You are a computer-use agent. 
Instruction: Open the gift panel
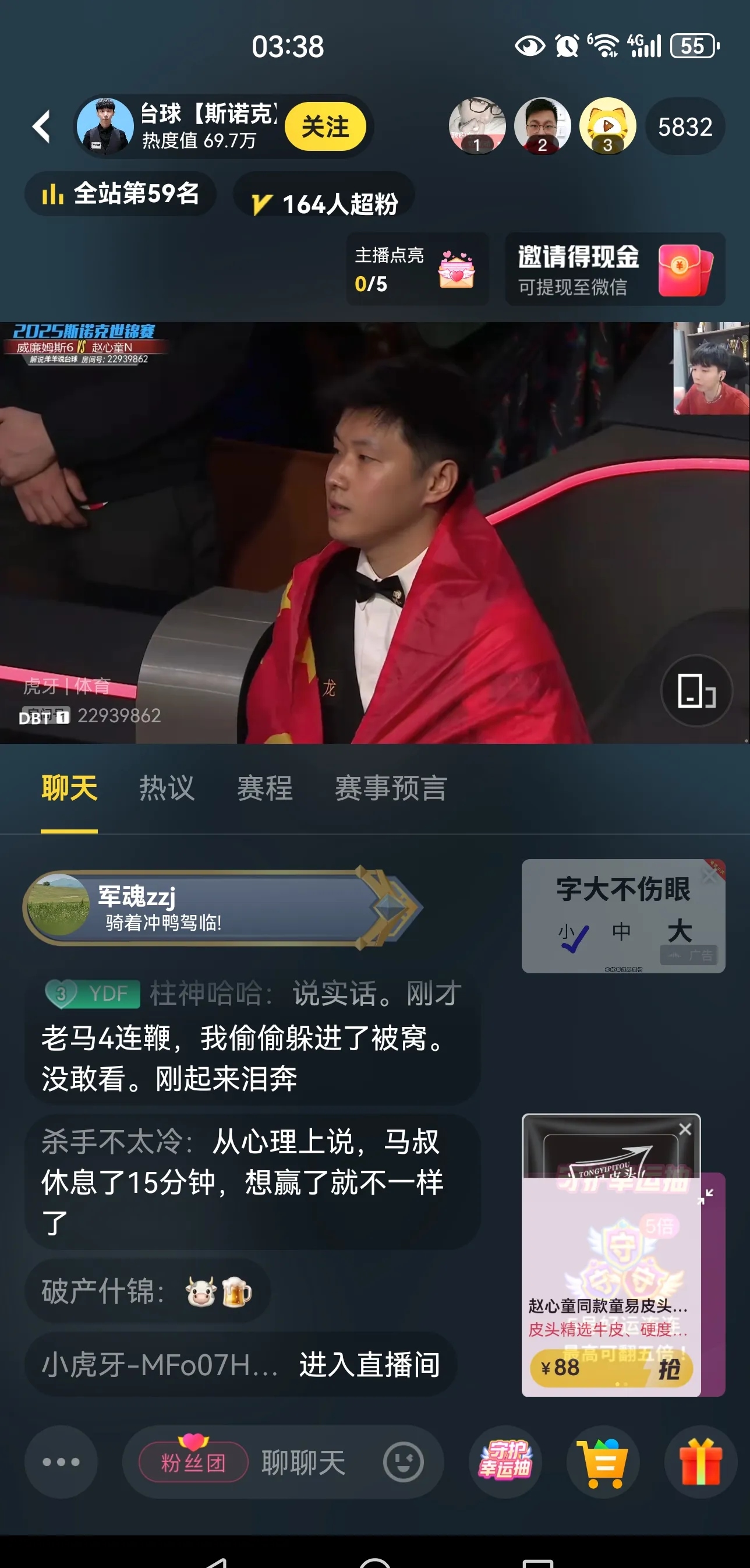coord(701,1461)
